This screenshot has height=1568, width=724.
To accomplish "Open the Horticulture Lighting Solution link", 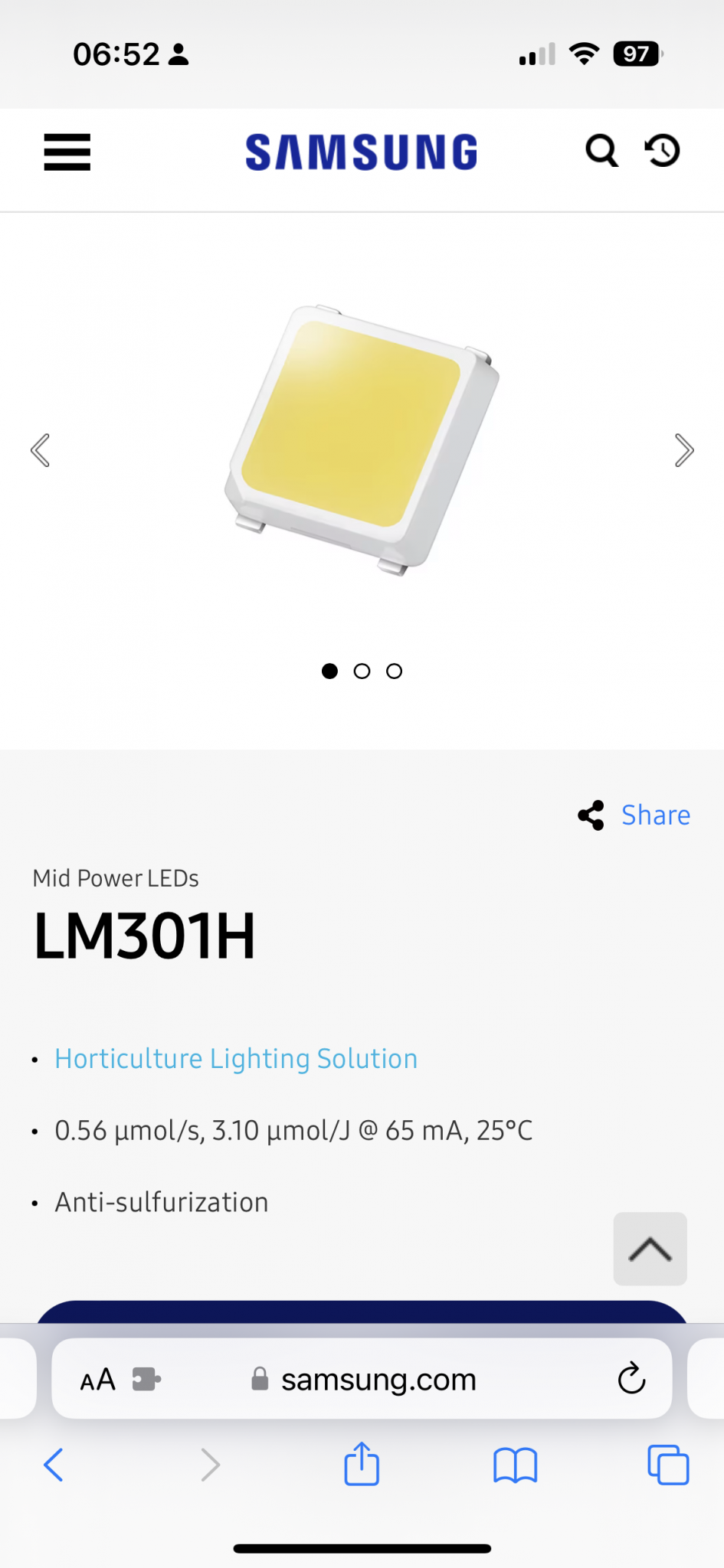I will click(236, 1059).
